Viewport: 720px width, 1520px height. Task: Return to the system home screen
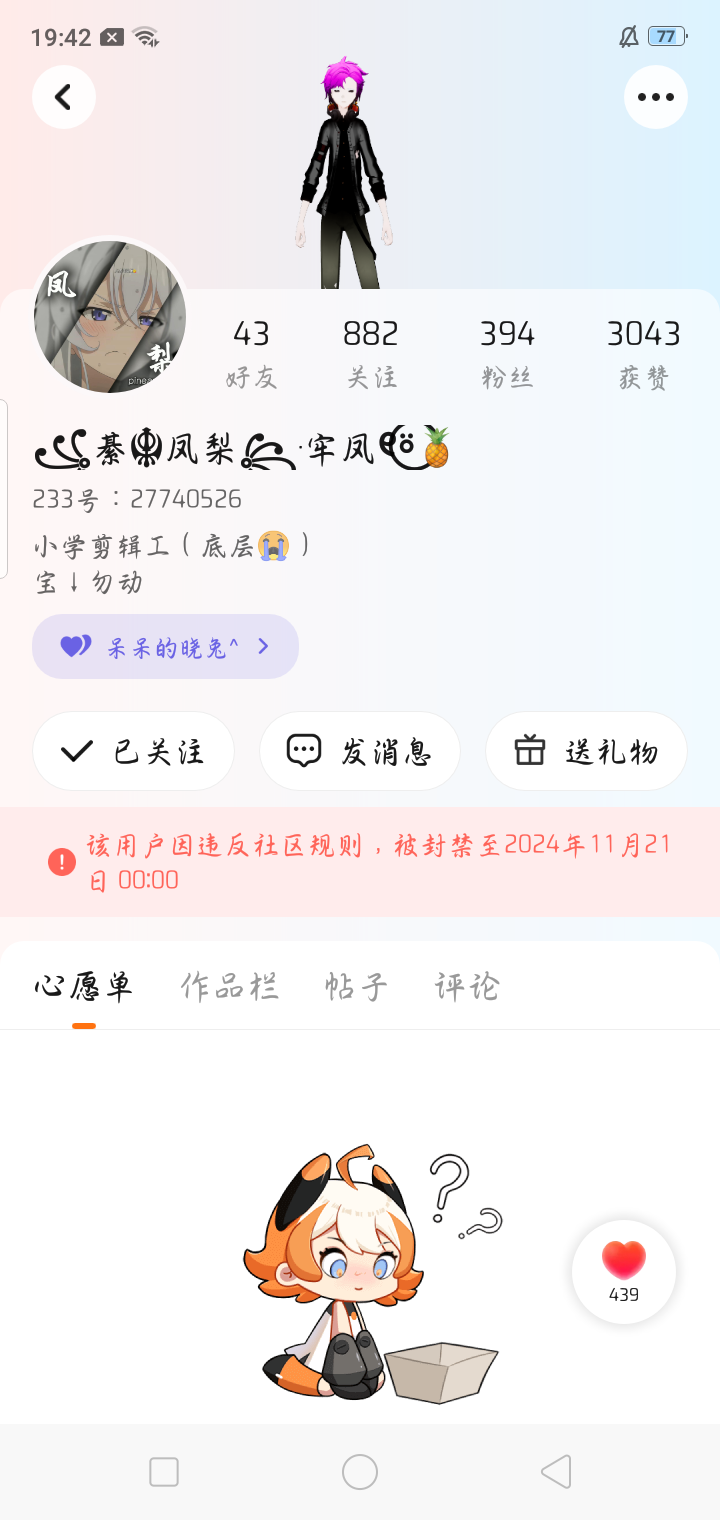360,1472
